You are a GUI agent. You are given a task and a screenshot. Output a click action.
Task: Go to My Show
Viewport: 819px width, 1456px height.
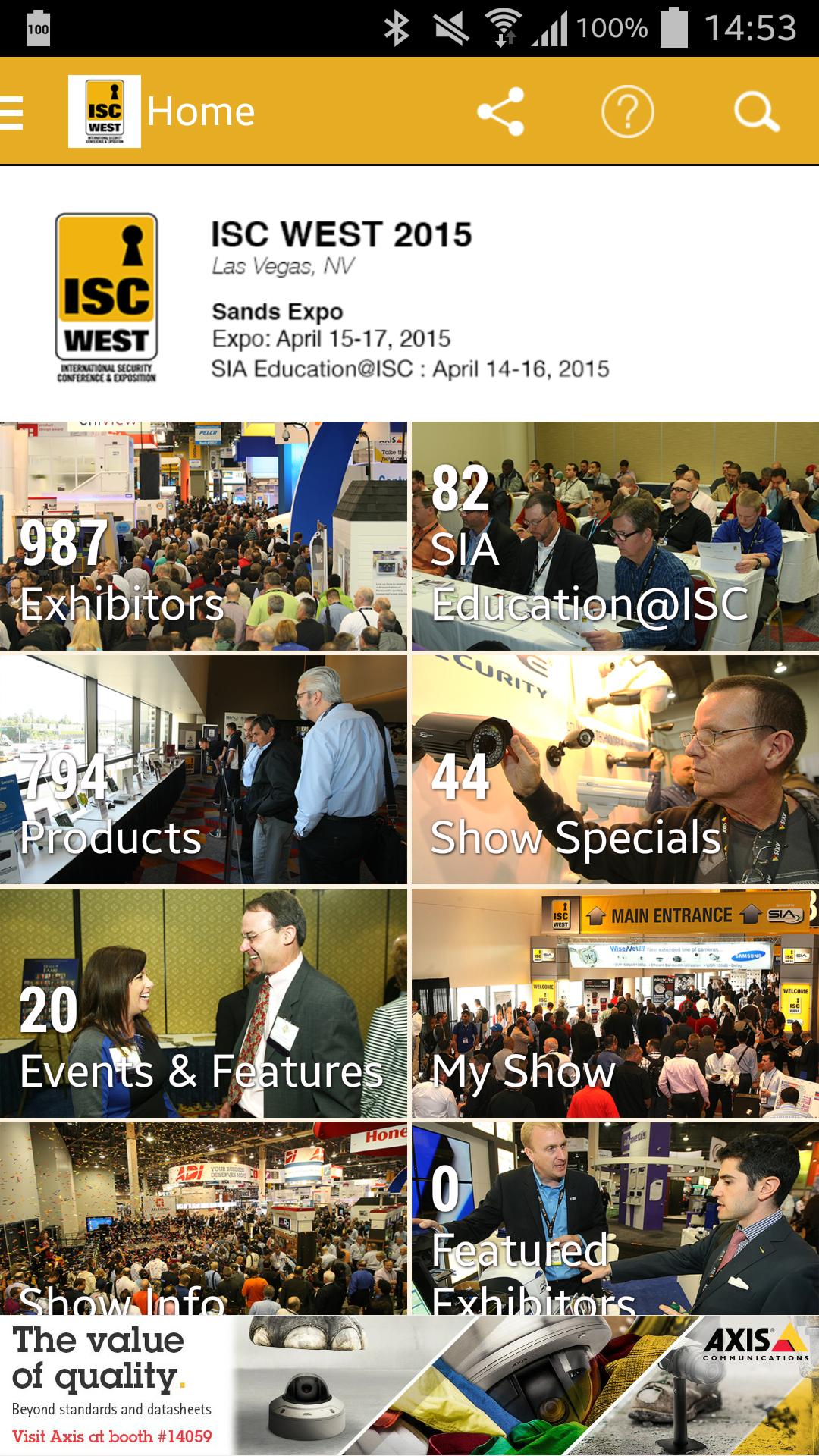point(615,1003)
